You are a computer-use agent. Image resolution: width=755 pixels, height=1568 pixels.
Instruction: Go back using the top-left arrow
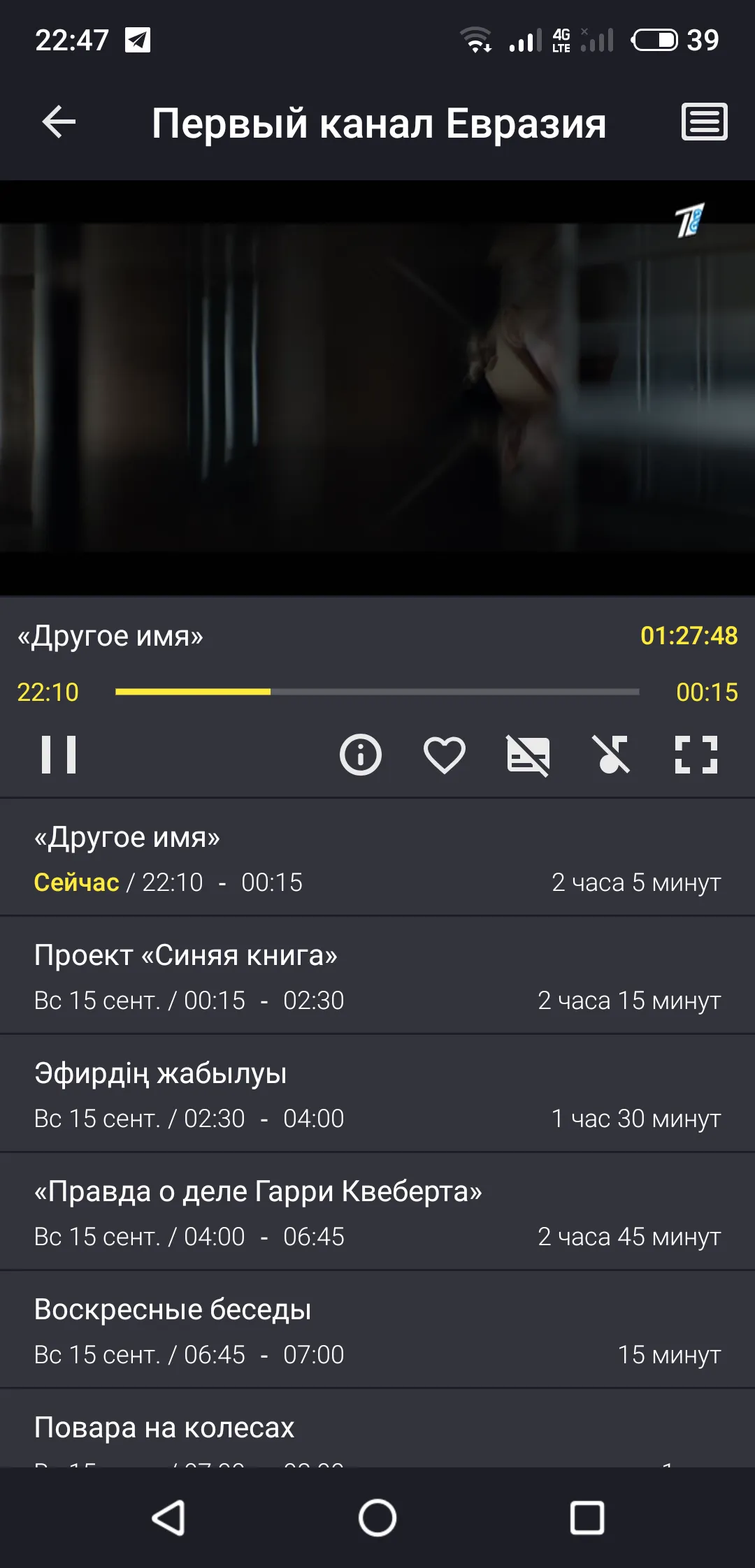pyautogui.click(x=59, y=122)
